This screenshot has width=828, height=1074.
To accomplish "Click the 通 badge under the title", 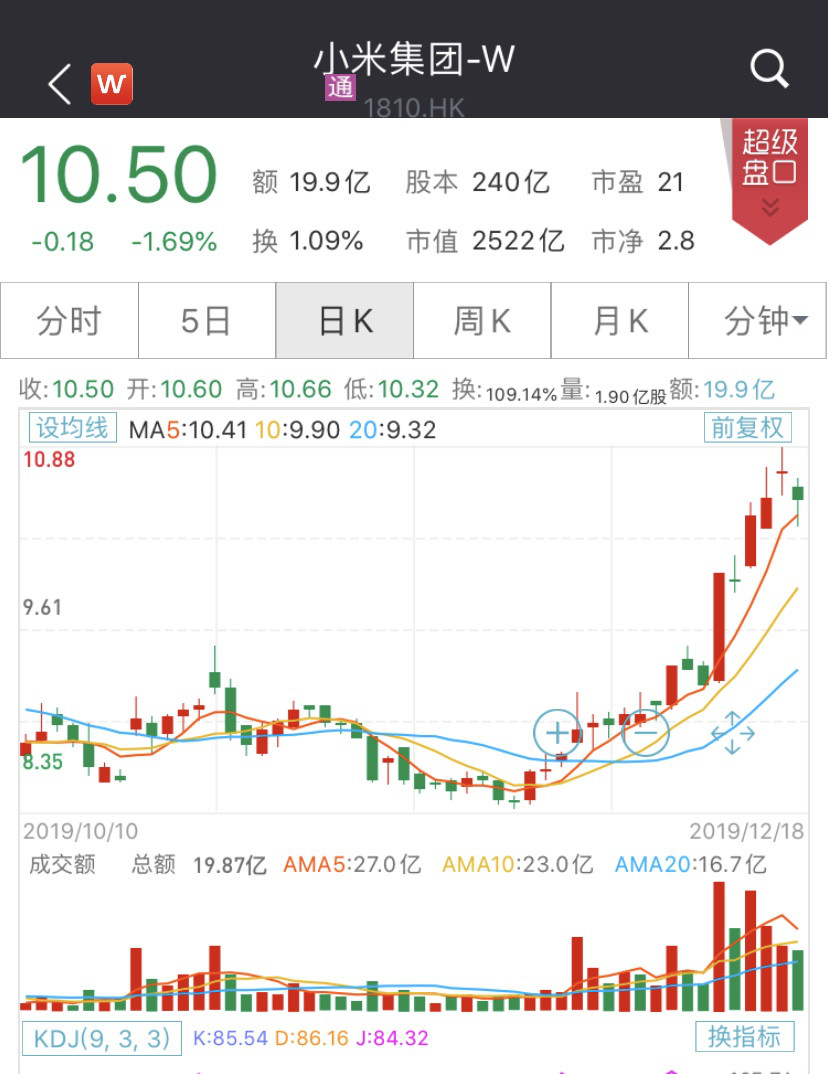I will (340, 90).
